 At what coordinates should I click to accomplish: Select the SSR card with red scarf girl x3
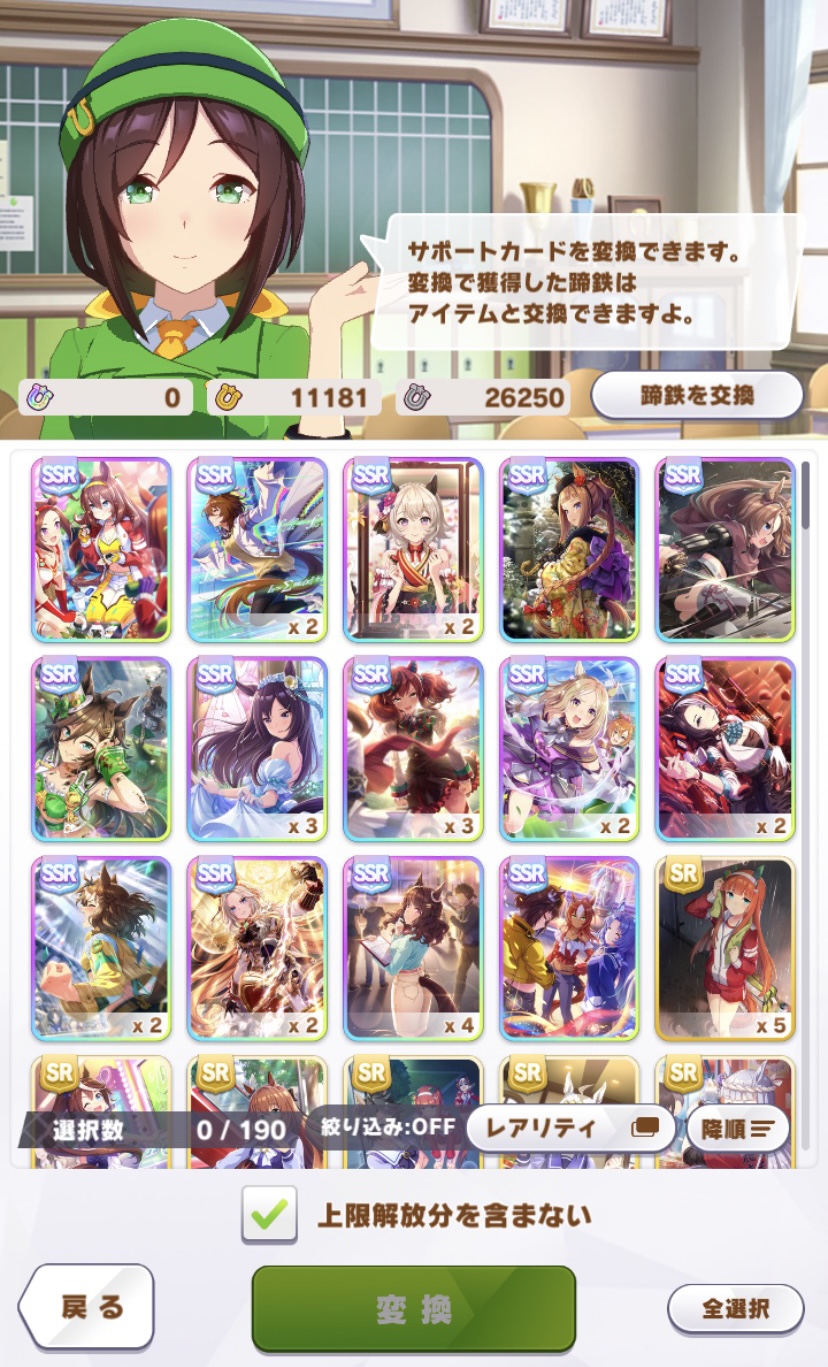[x=414, y=748]
